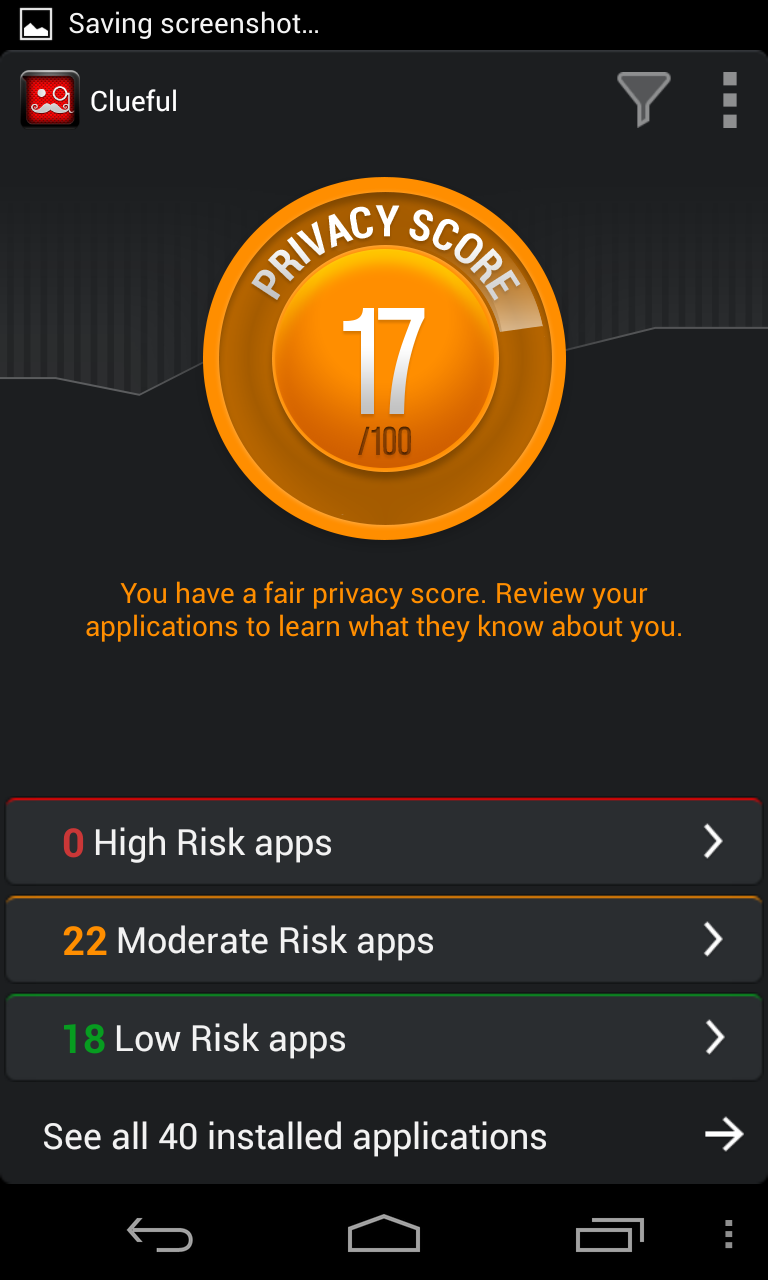768x1280 pixels.
Task: Open the filter funnel icon
Action: (x=643, y=99)
